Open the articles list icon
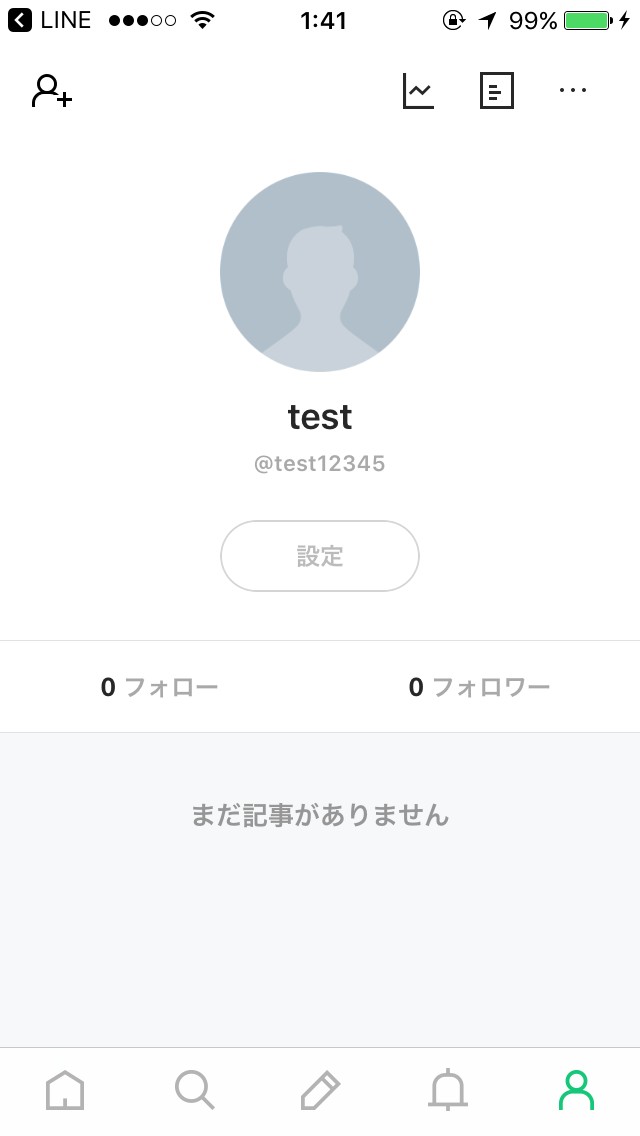Image resolution: width=640 pixels, height=1136 pixels. pyautogui.click(x=496, y=91)
